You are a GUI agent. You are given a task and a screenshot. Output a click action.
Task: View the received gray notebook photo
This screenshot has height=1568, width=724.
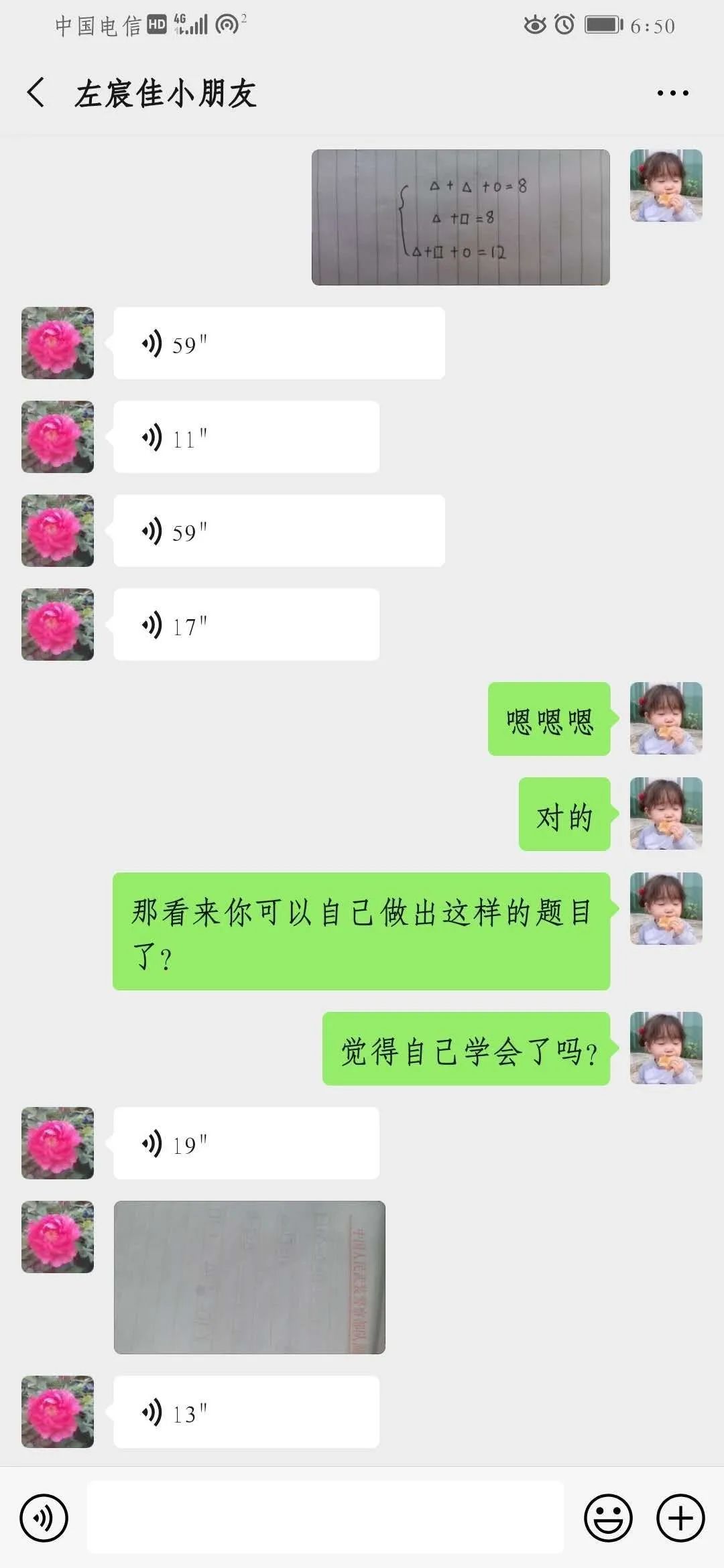[x=249, y=1278]
